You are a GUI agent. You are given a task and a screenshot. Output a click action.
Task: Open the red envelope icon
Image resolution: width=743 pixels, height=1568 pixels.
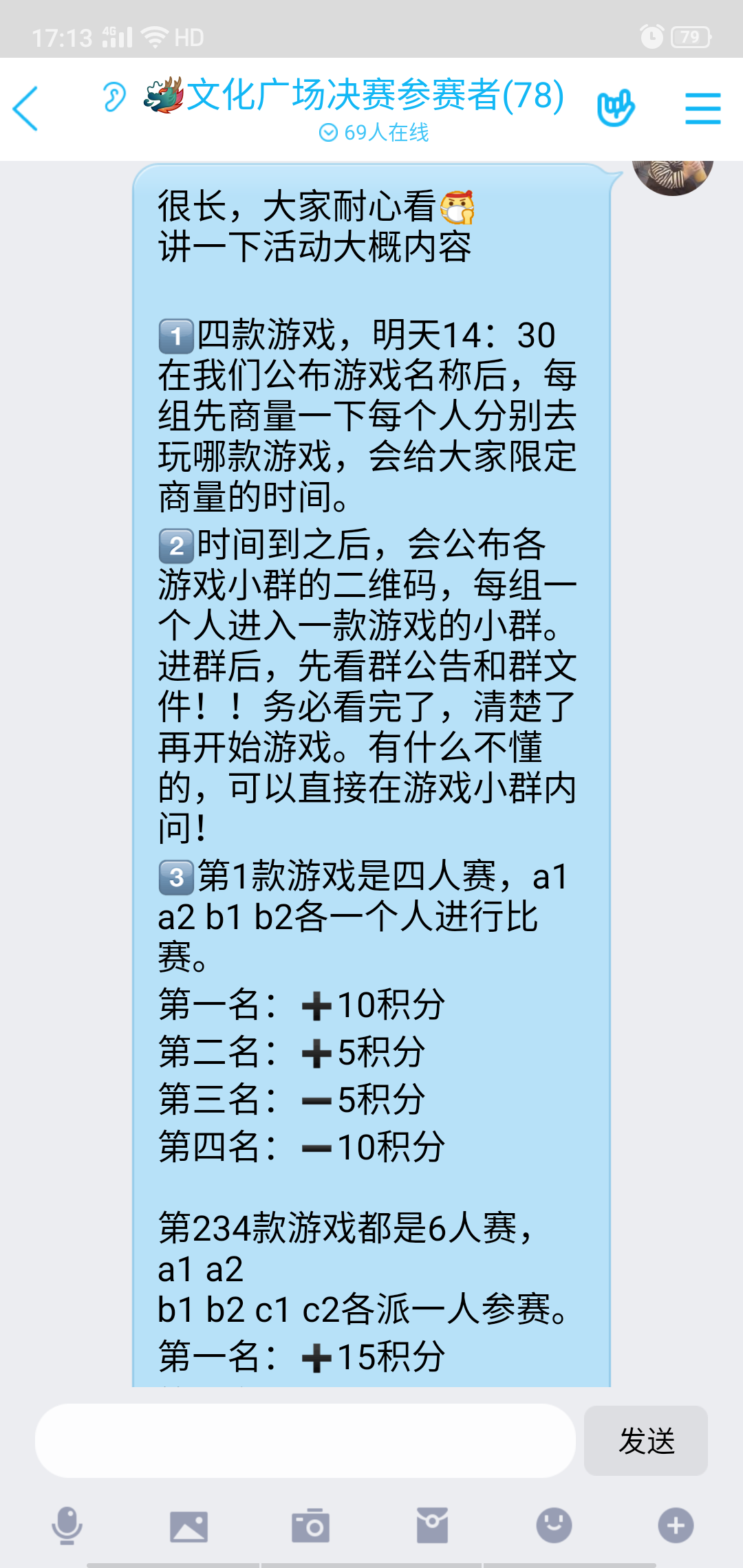(432, 1525)
